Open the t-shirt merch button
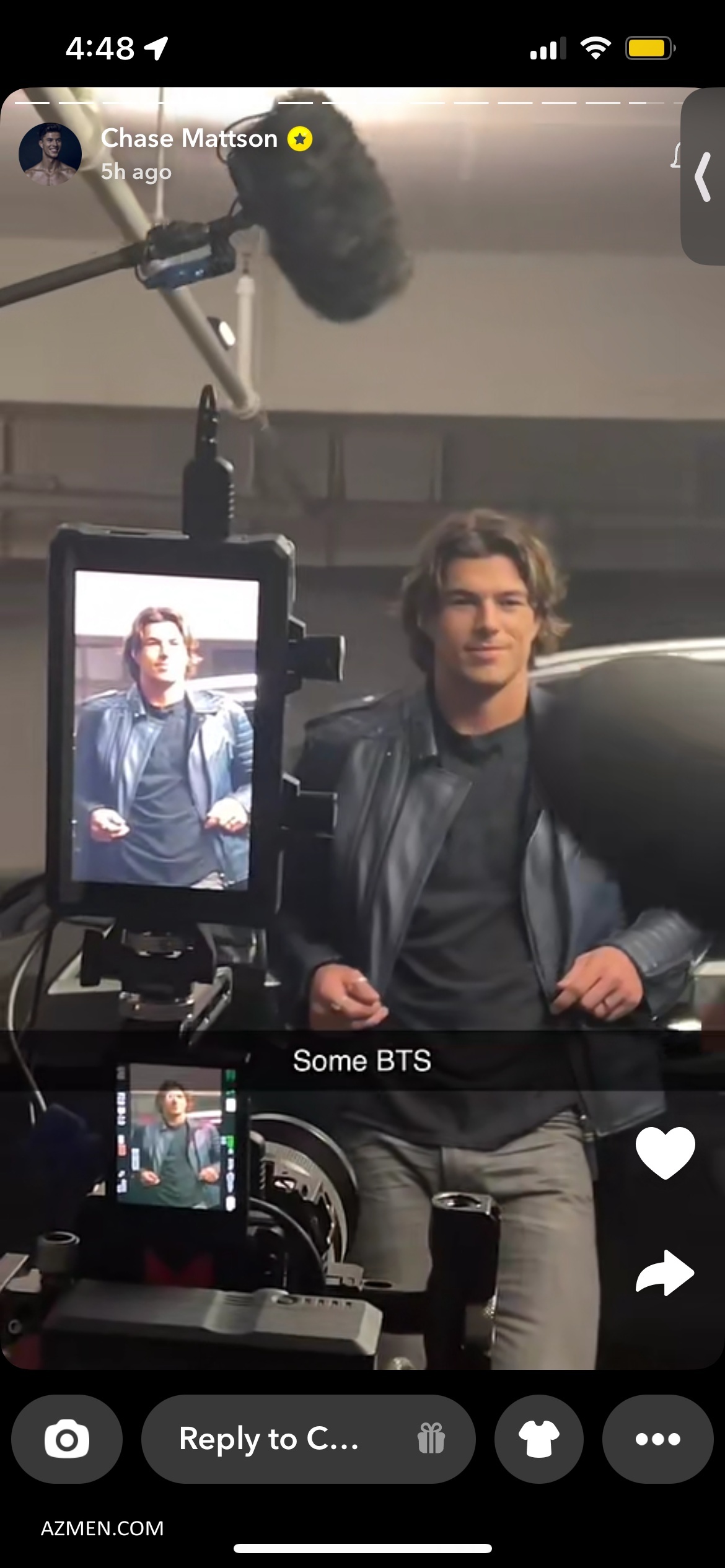Image resolution: width=725 pixels, height=1568 pixels. click(x=538, y=1439)
